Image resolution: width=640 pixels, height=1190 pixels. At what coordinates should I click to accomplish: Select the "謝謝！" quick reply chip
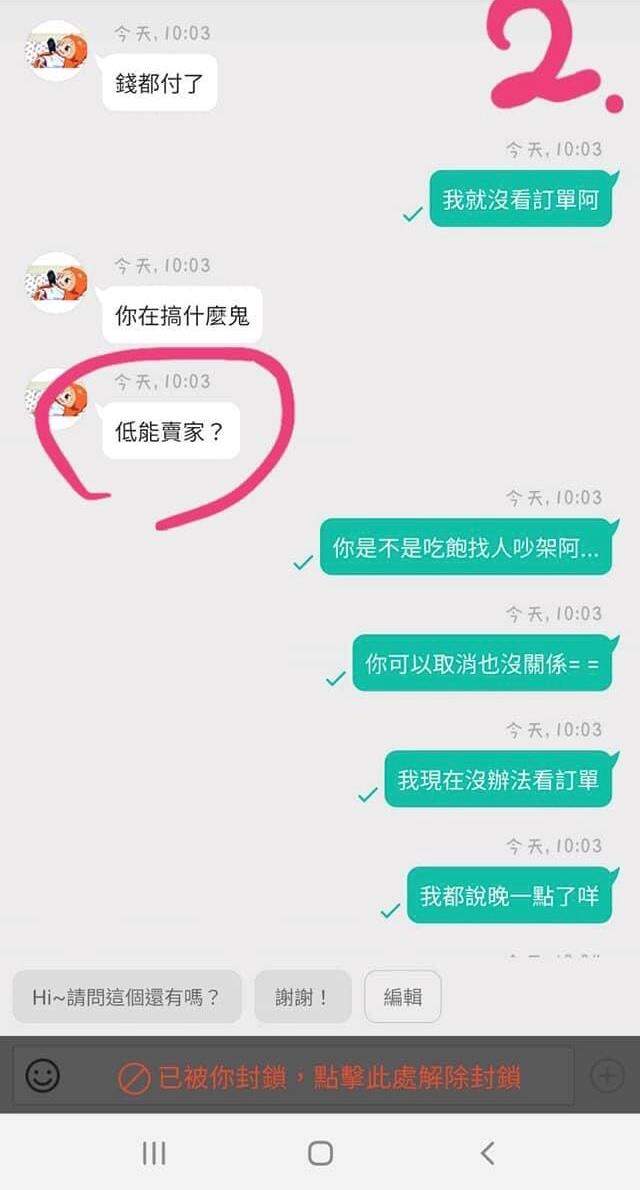coord(302,997)
